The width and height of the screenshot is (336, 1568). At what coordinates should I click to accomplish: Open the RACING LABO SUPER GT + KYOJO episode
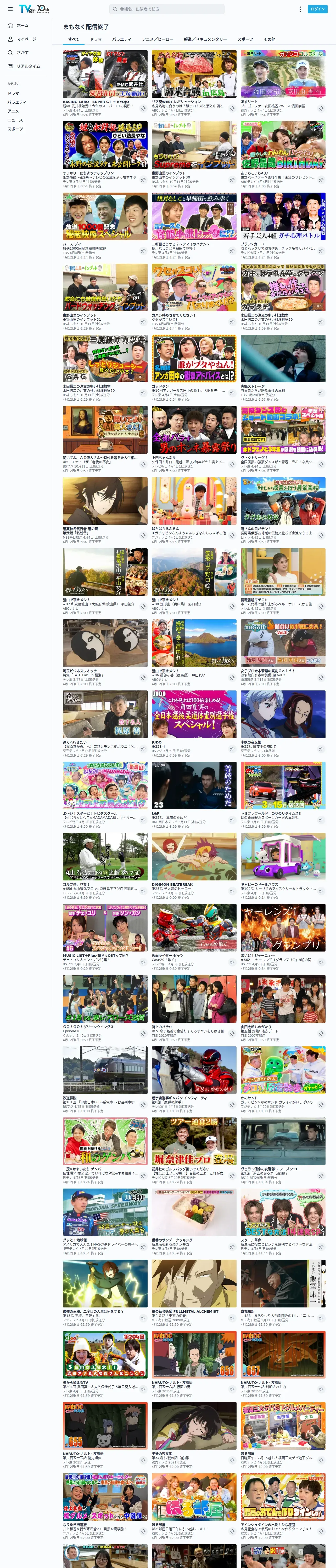(105, 74)
